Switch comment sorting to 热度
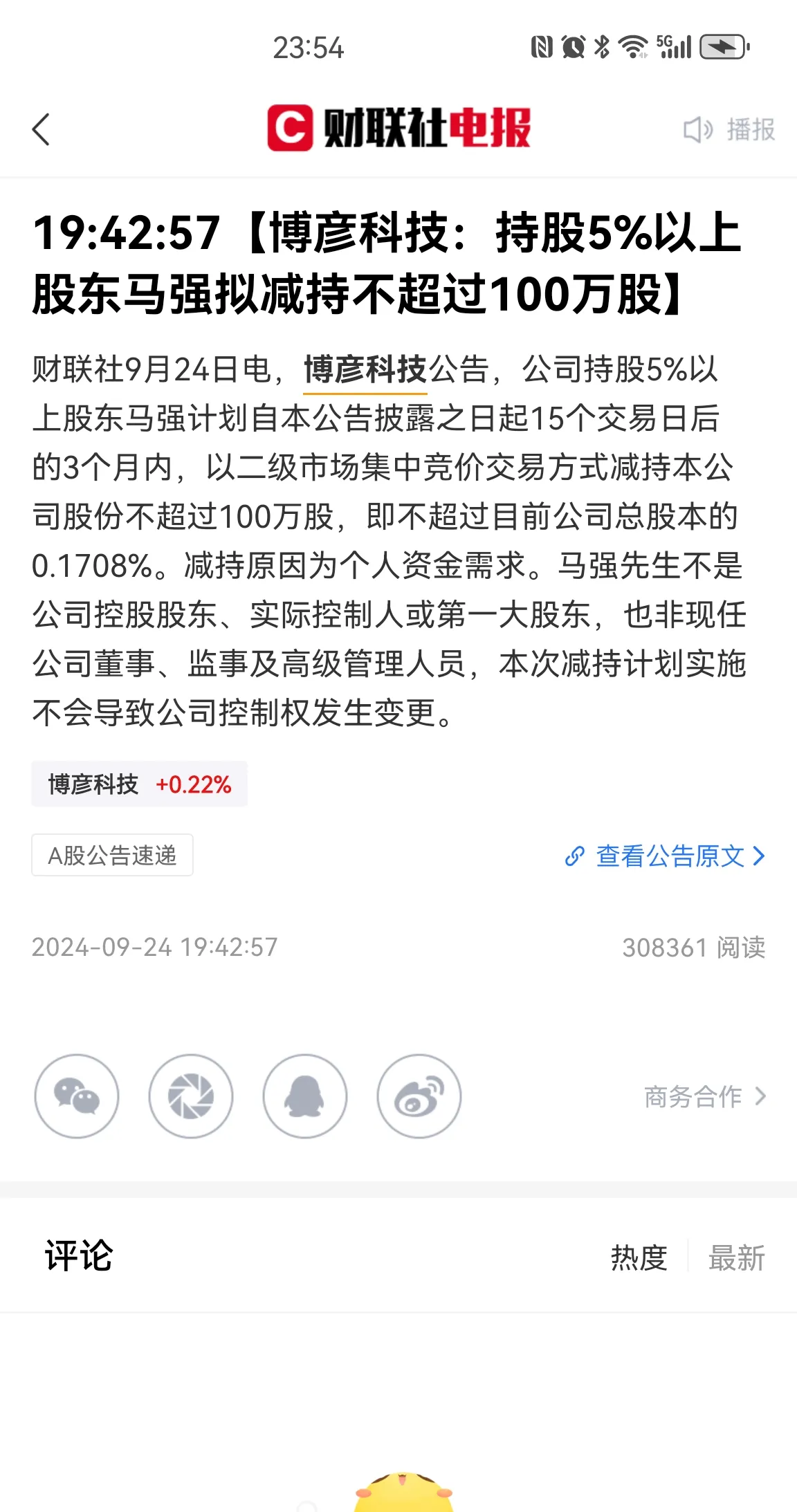797x1512 pixels. point(640,1259)
